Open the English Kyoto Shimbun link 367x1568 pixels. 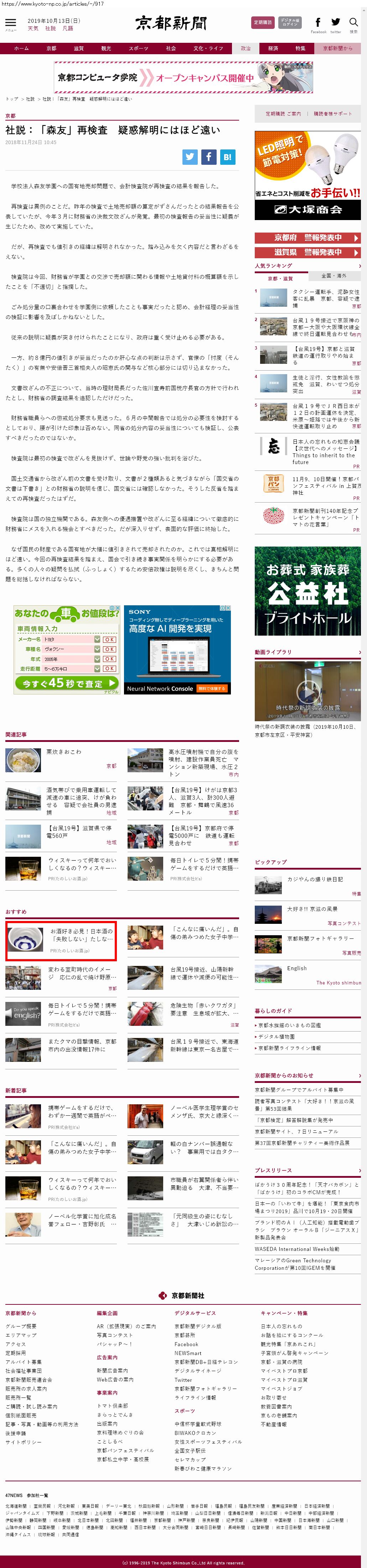[x=296, y=968]
